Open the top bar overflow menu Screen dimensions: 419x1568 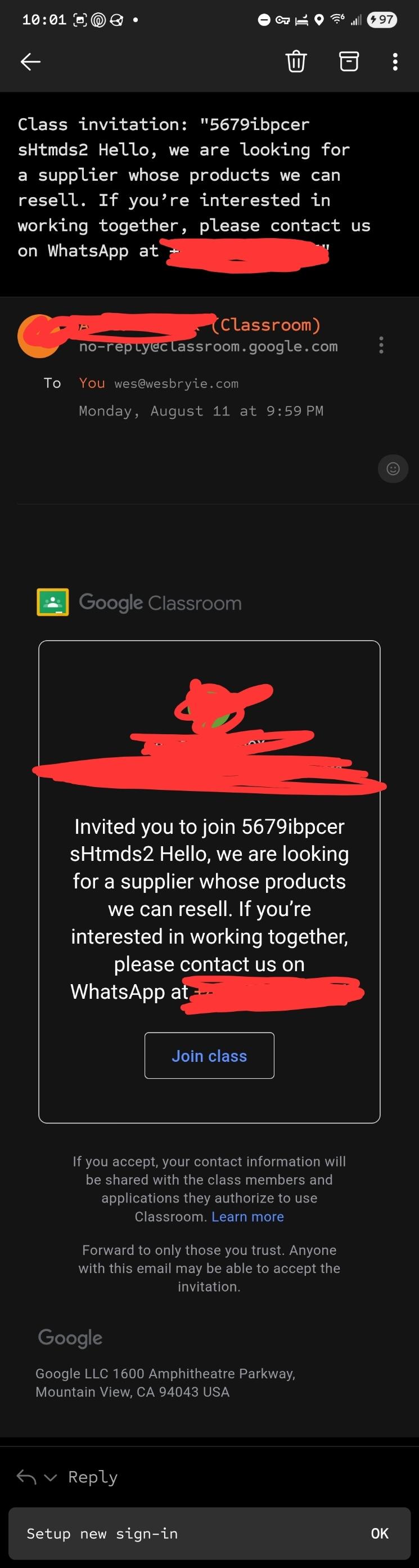tap(395, 61)
